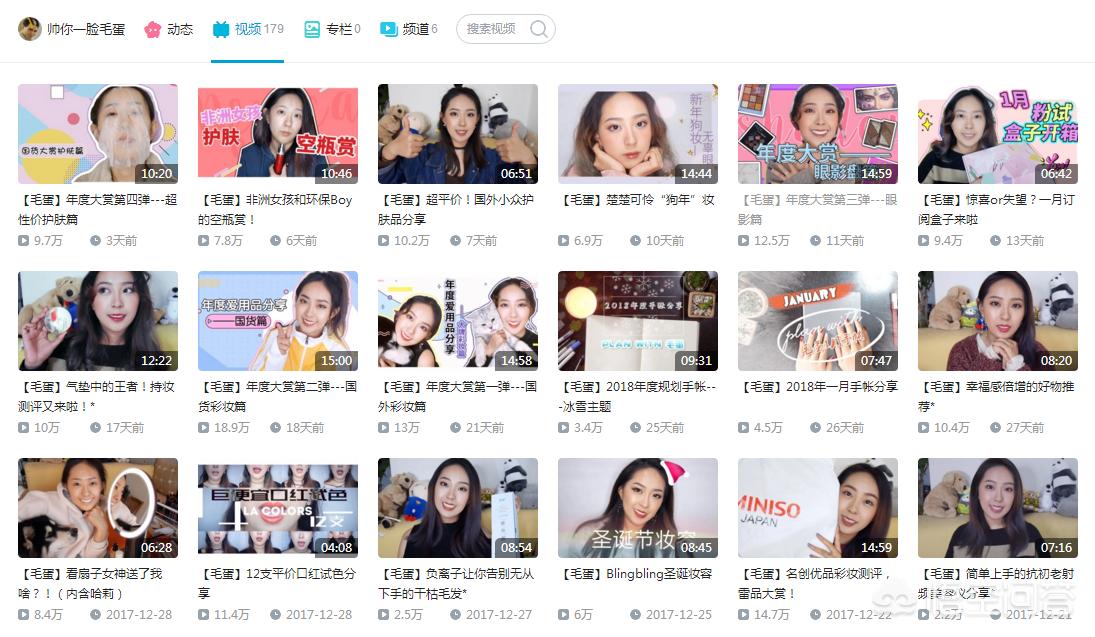Open video 年度大赏第四弹超性价护肤篇
Image resolution: width=1095 pixels, height=637 pixels.
pyautogui.click(x=98, y=134)
